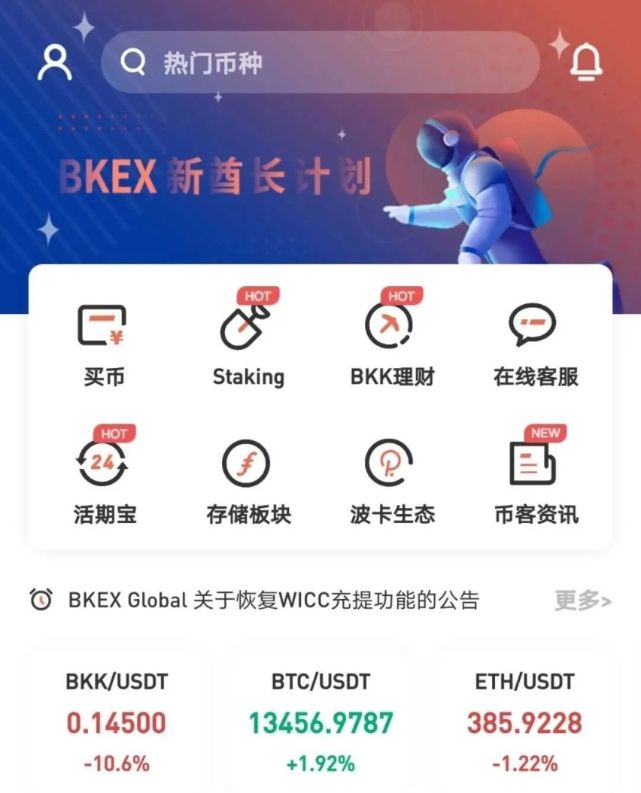Go to the Staking section
Image resolution: width=641 pixels, height=793 pixels.
click(x=248, y=344)
